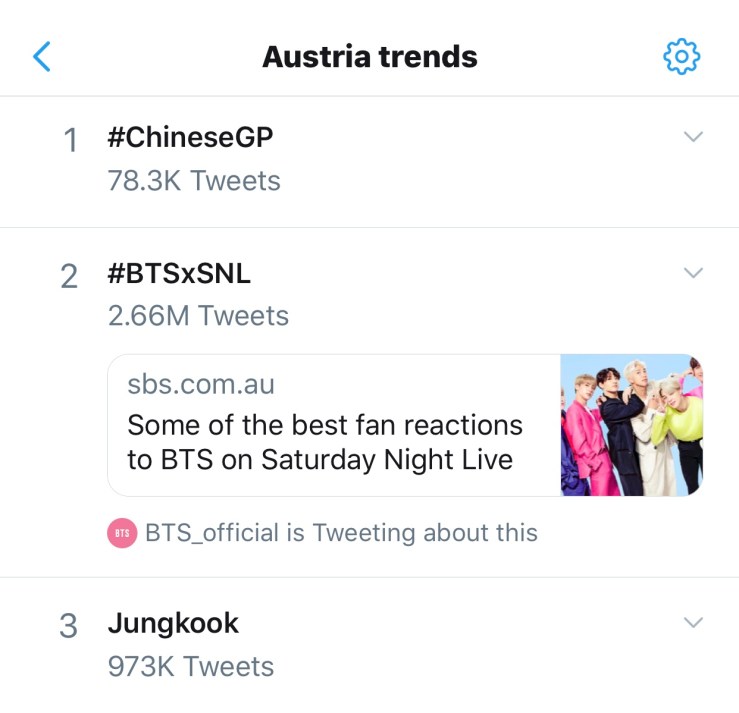Open the Jungkook trend
The height and width of the screenshot is (713, 739).
click(173, 623)
